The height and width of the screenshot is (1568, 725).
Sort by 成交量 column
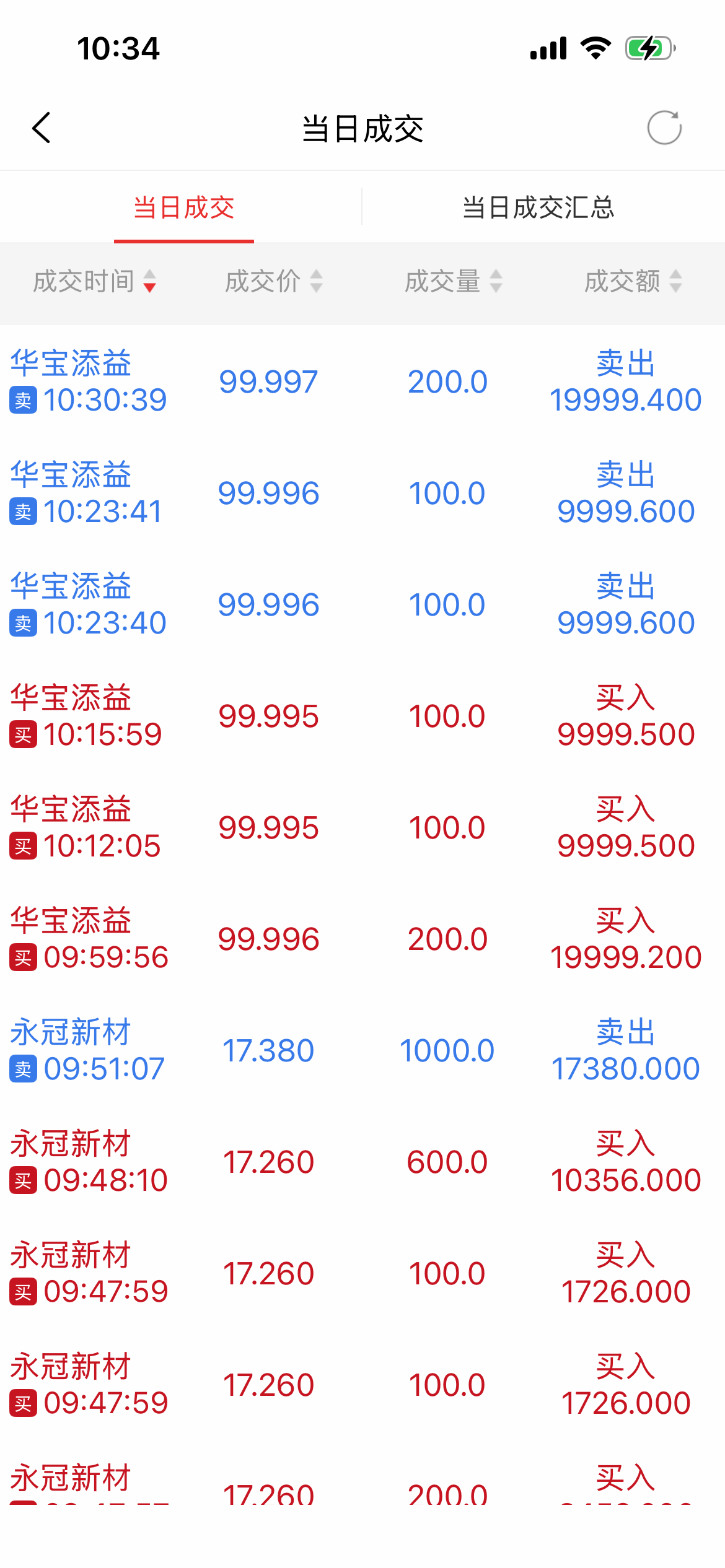coord(453,281)
